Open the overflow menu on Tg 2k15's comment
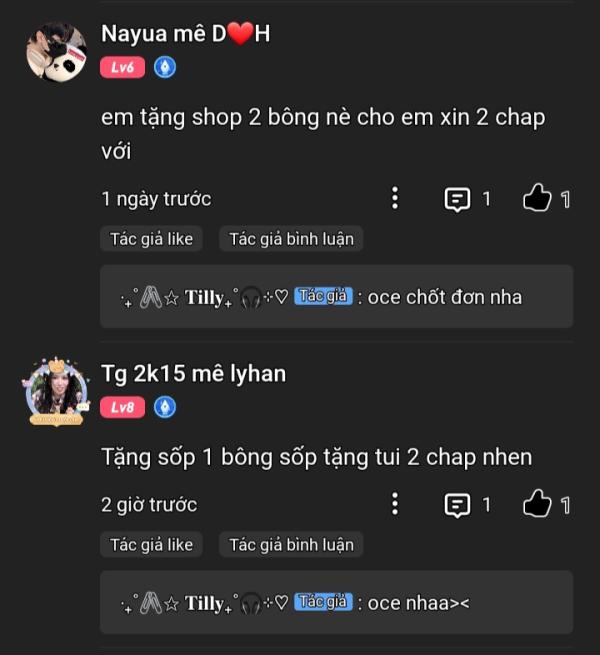The image size is (600, 655). click(395, 504)
